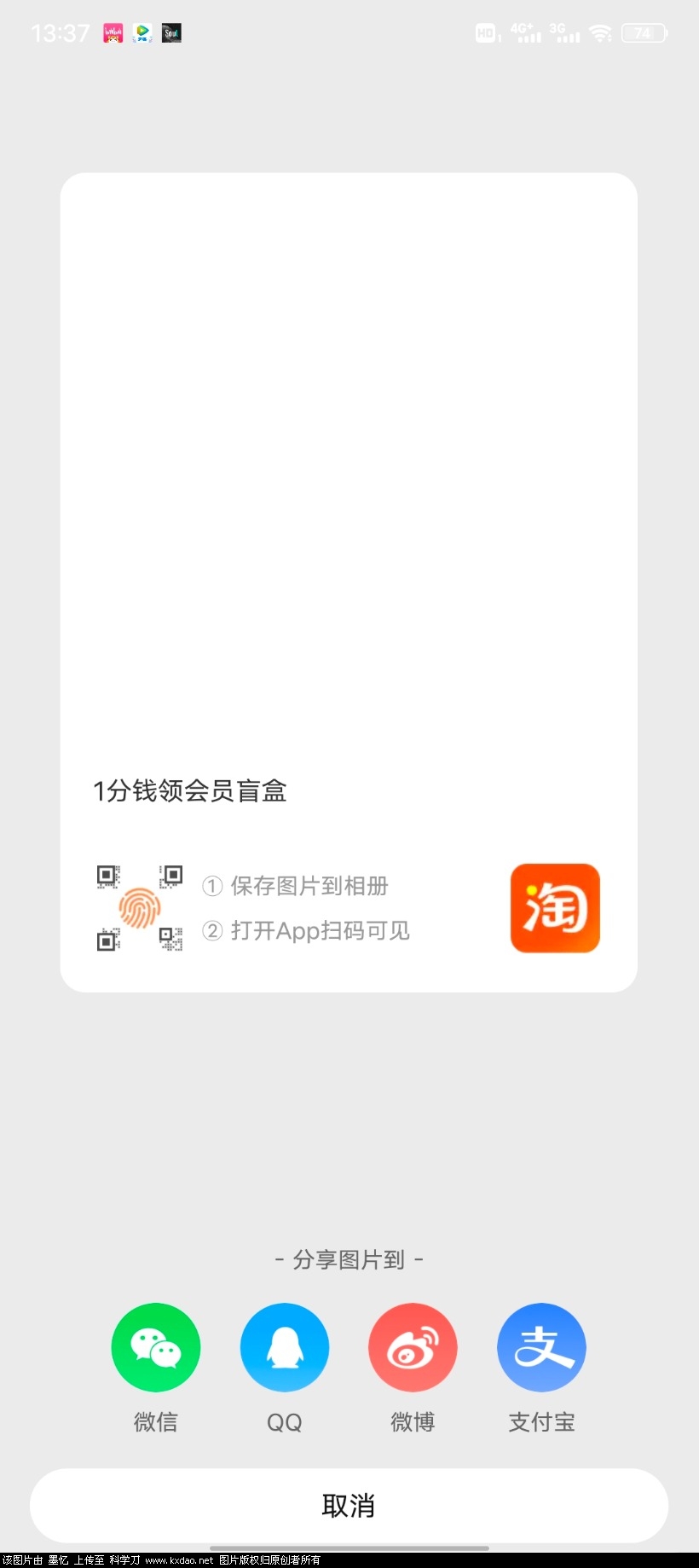This screenshot has width=699, height=1568.
Task: Share the picture to Alipay
Action: click(541, 1347)
